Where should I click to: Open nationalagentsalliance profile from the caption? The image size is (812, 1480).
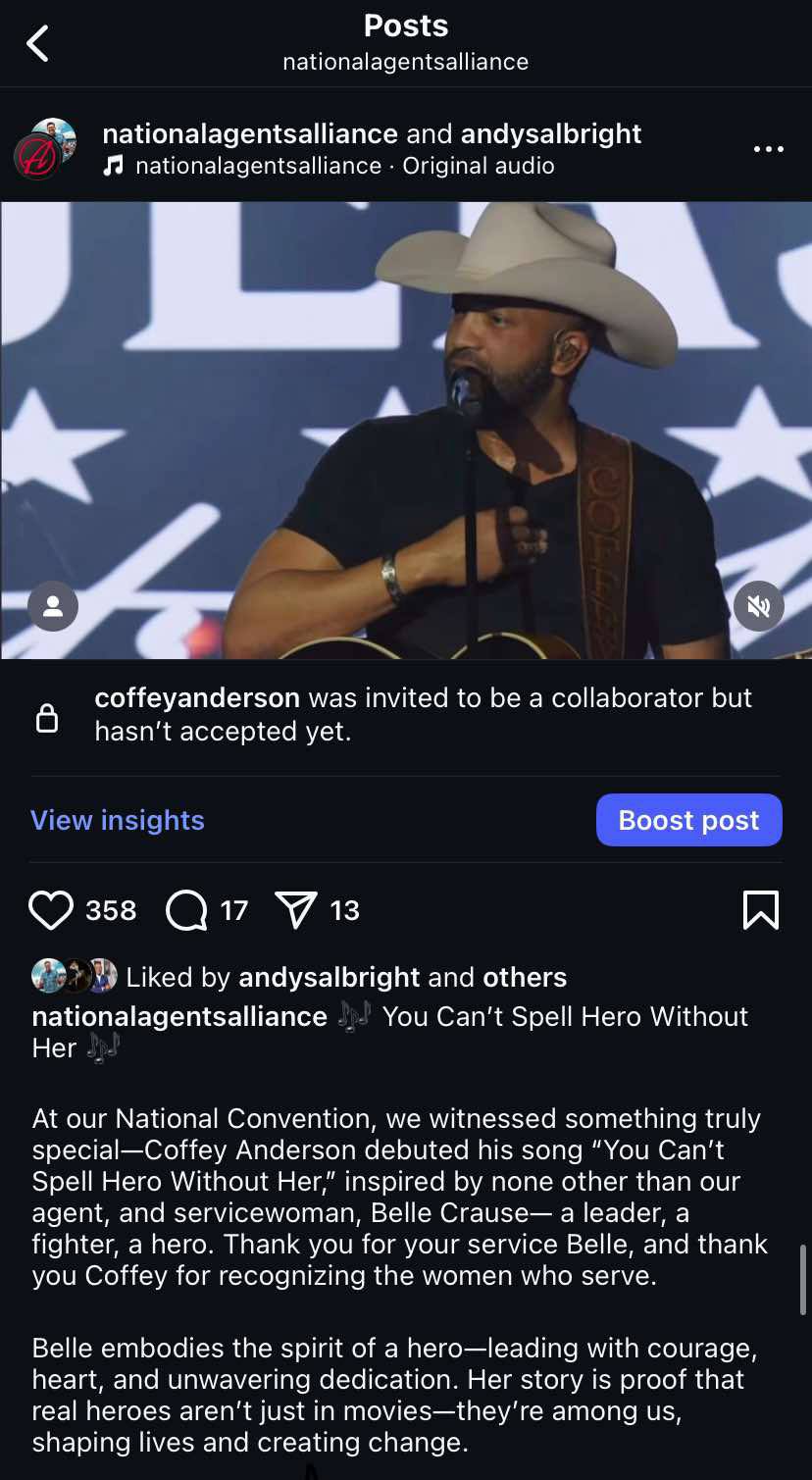[x=179, y=1016]
